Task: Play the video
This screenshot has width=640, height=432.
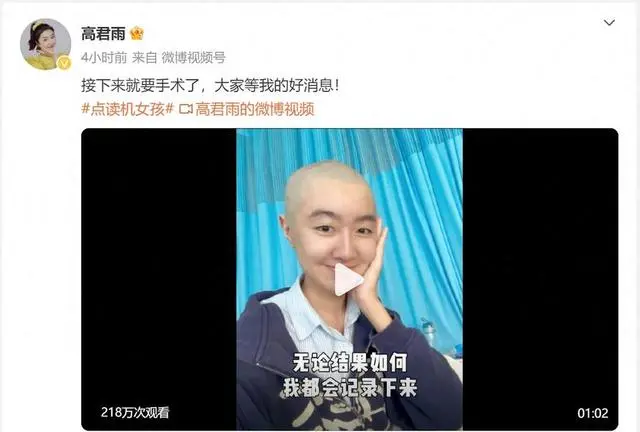Action: [x=348, y=280]
